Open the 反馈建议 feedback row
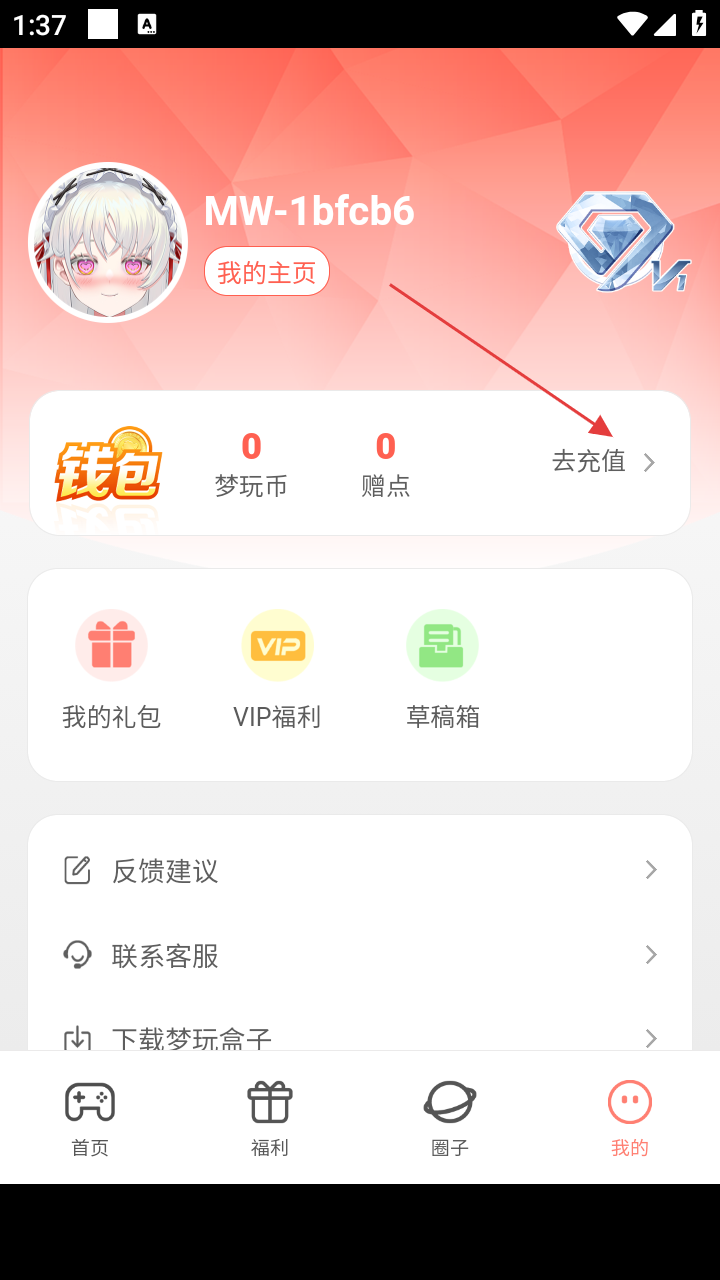 360,870
